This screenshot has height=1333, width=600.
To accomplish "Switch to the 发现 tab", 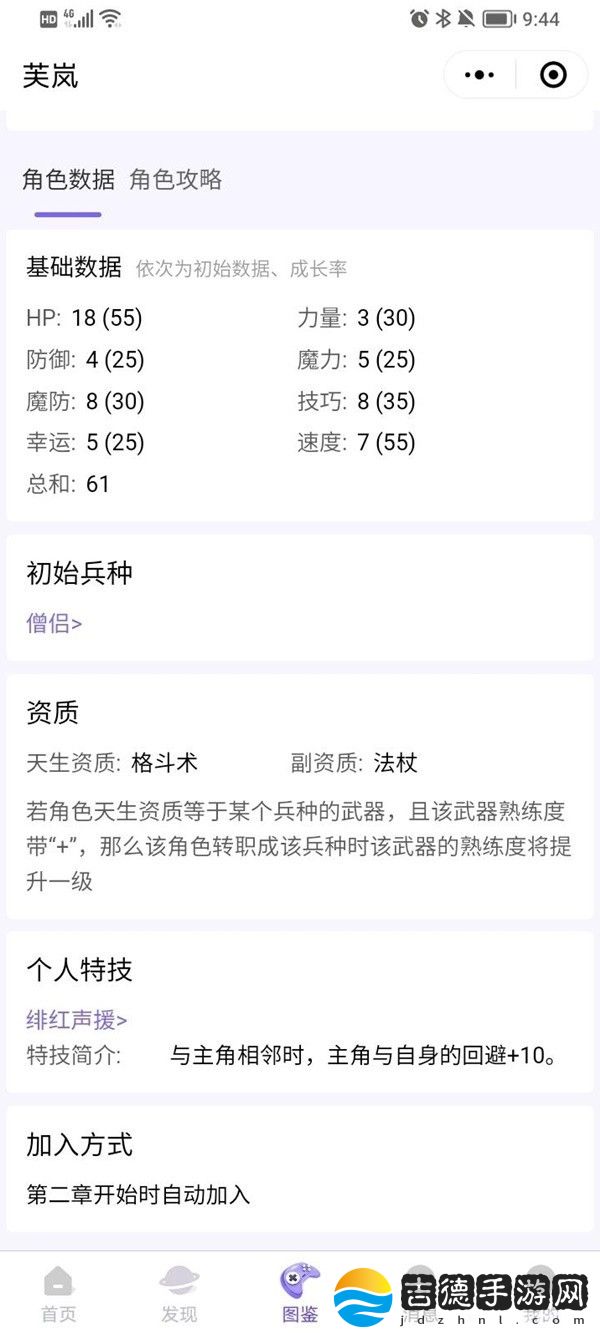I will [179, 1294].
